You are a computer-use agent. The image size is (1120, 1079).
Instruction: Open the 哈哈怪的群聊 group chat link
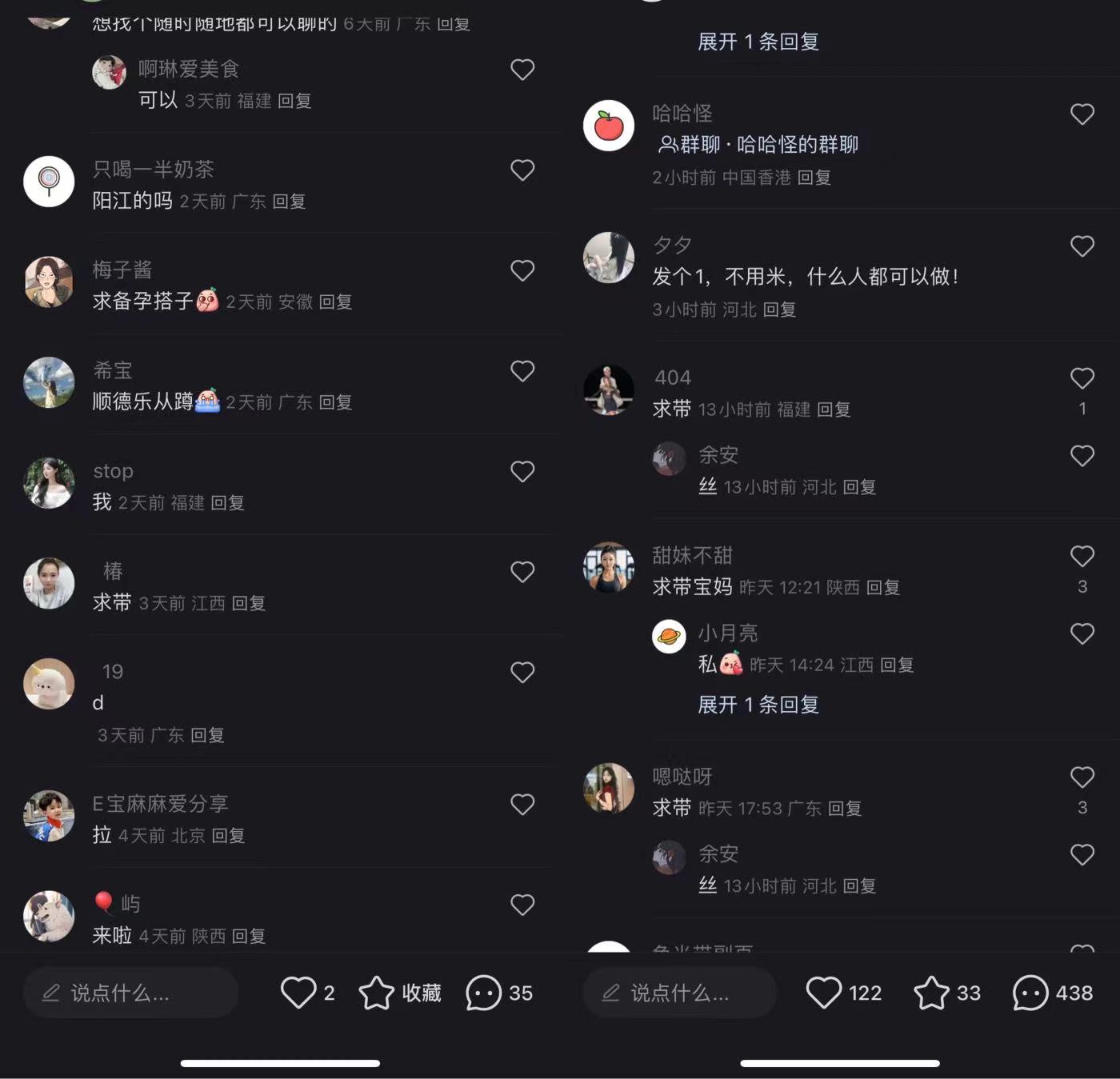(758, 145)
